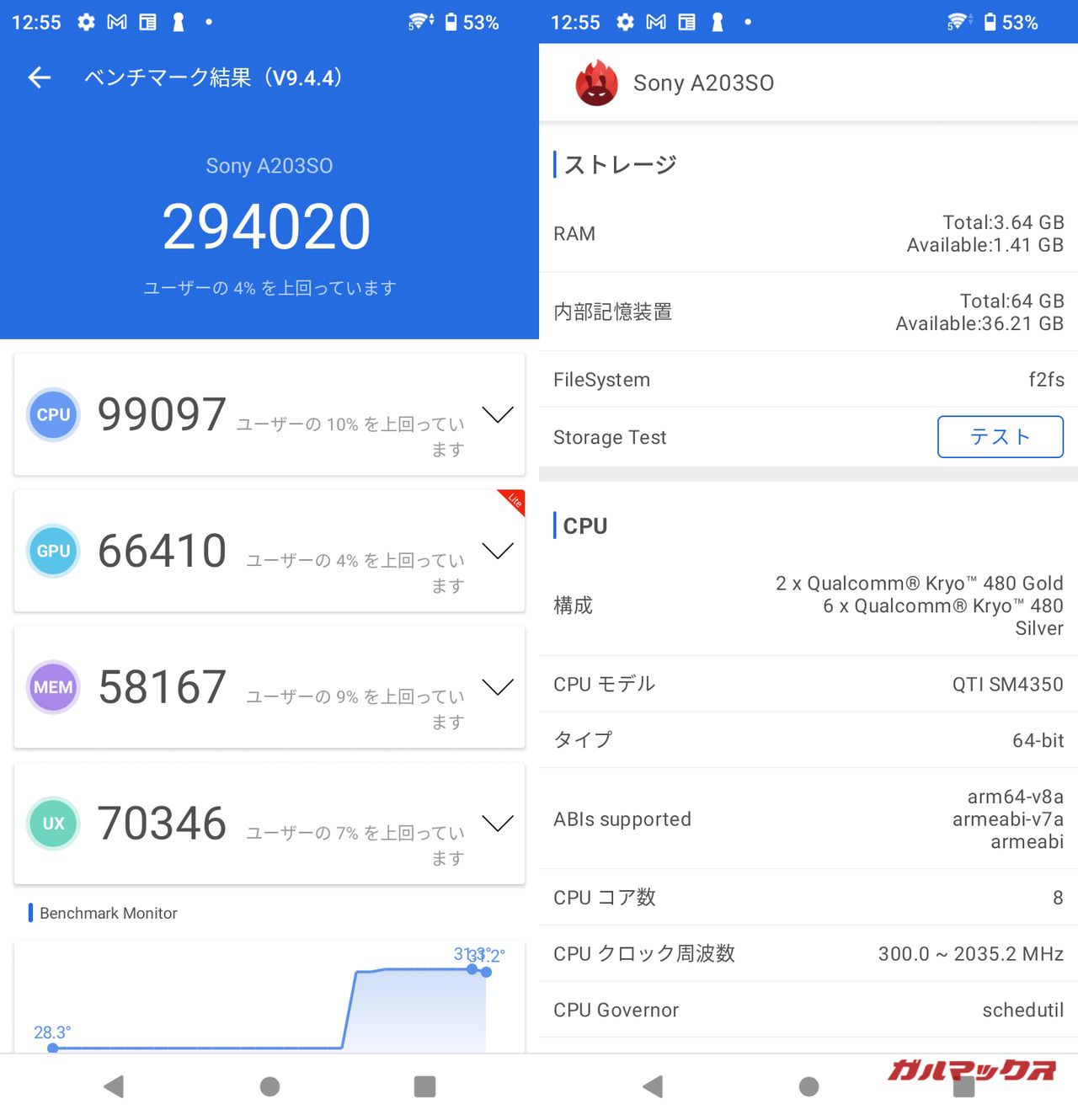1078x1120 pixels.
Task: Expand the MEM score 58167 card
Action: pyautogui.click(x=497, y=687)
